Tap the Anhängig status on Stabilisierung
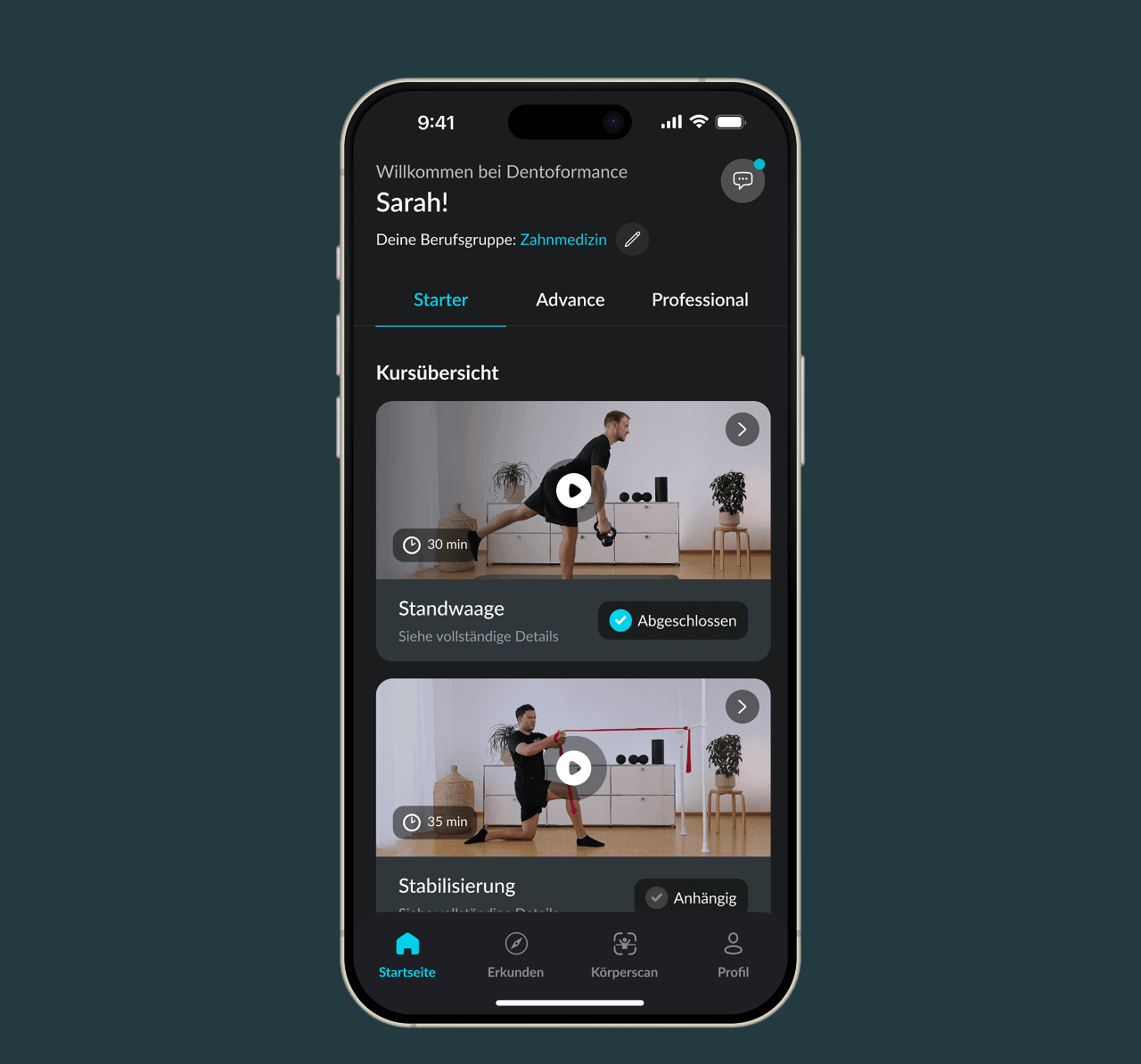The width and height of the screenshot is (1141, 1064). click(692, 897)
